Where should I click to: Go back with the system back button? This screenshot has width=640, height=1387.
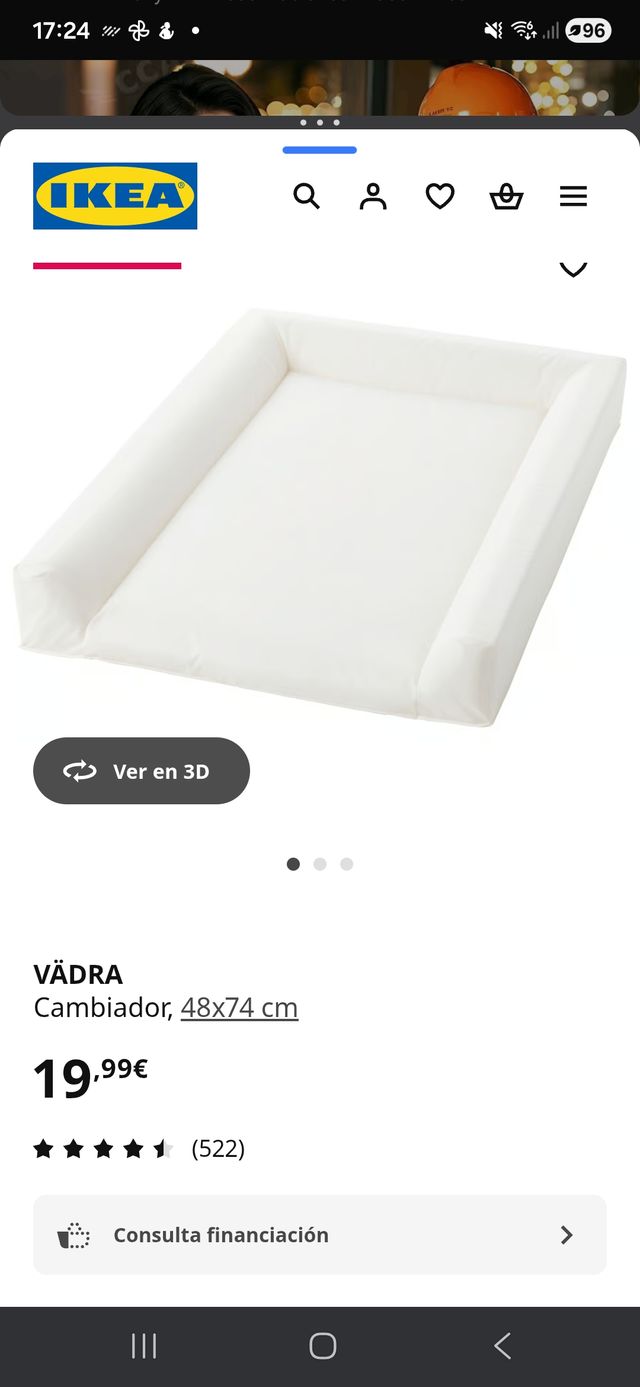(502, 1346)
